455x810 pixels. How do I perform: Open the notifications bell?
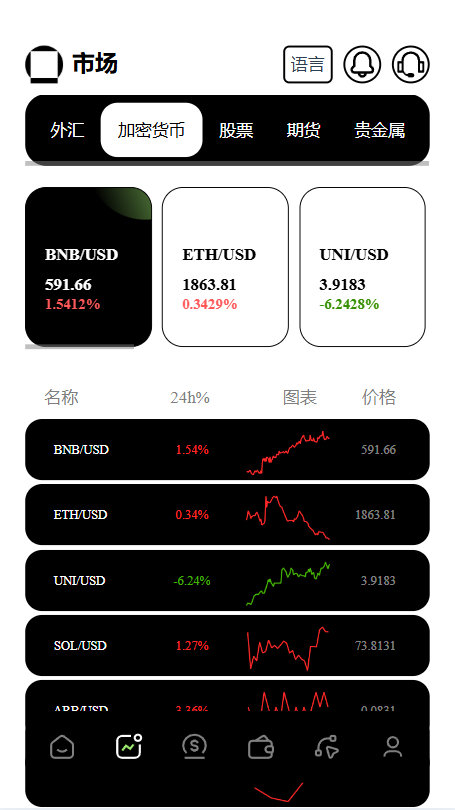click(x=362, y=65)
